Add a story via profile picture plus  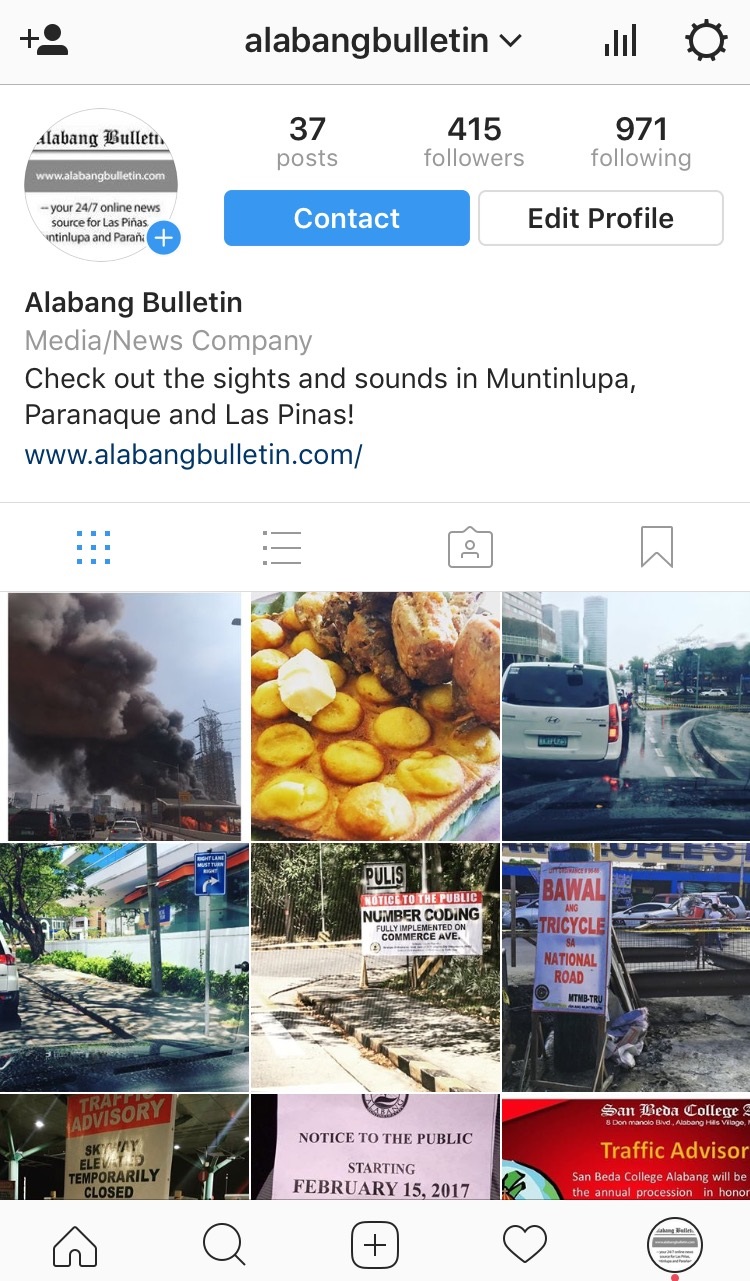point(164,238)
